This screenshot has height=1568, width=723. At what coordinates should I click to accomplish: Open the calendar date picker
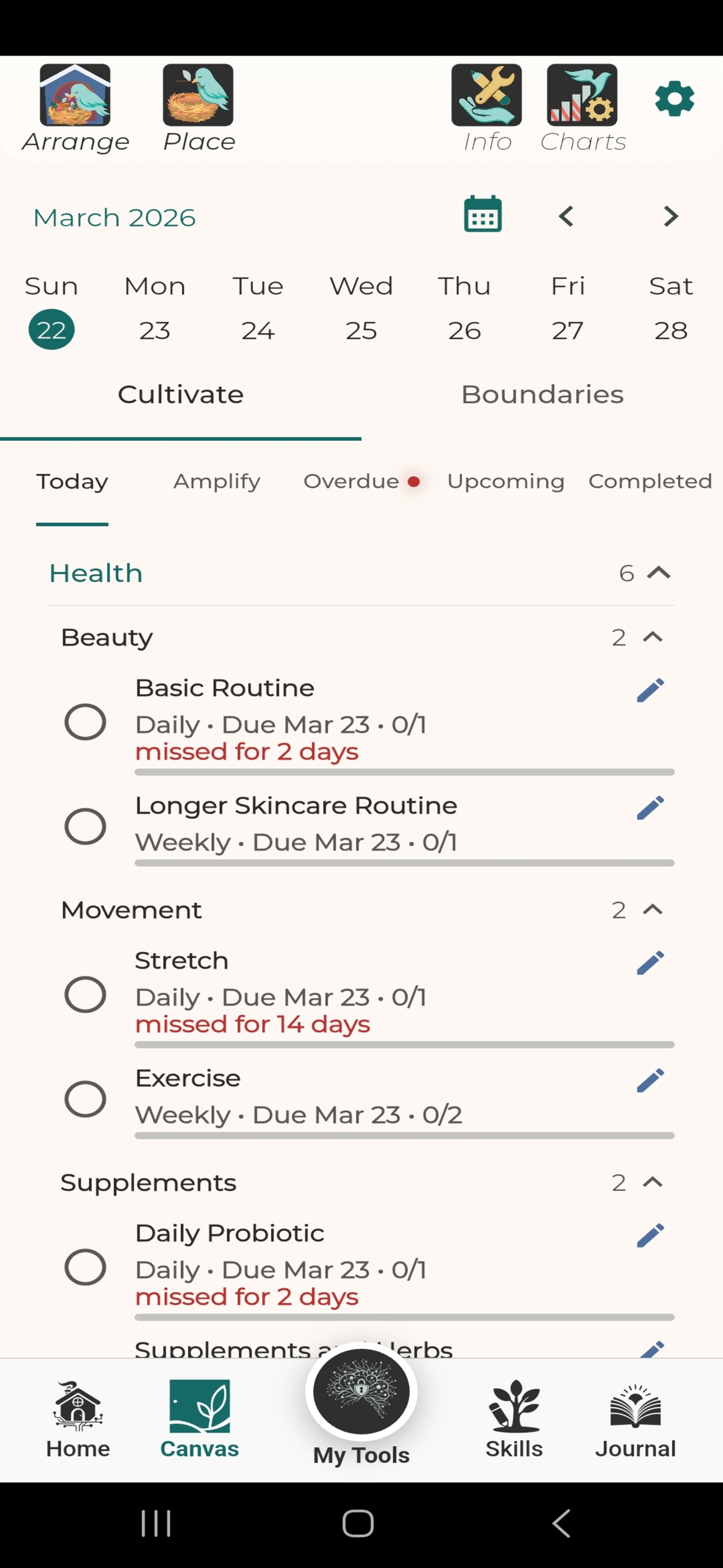pos(482,214)
